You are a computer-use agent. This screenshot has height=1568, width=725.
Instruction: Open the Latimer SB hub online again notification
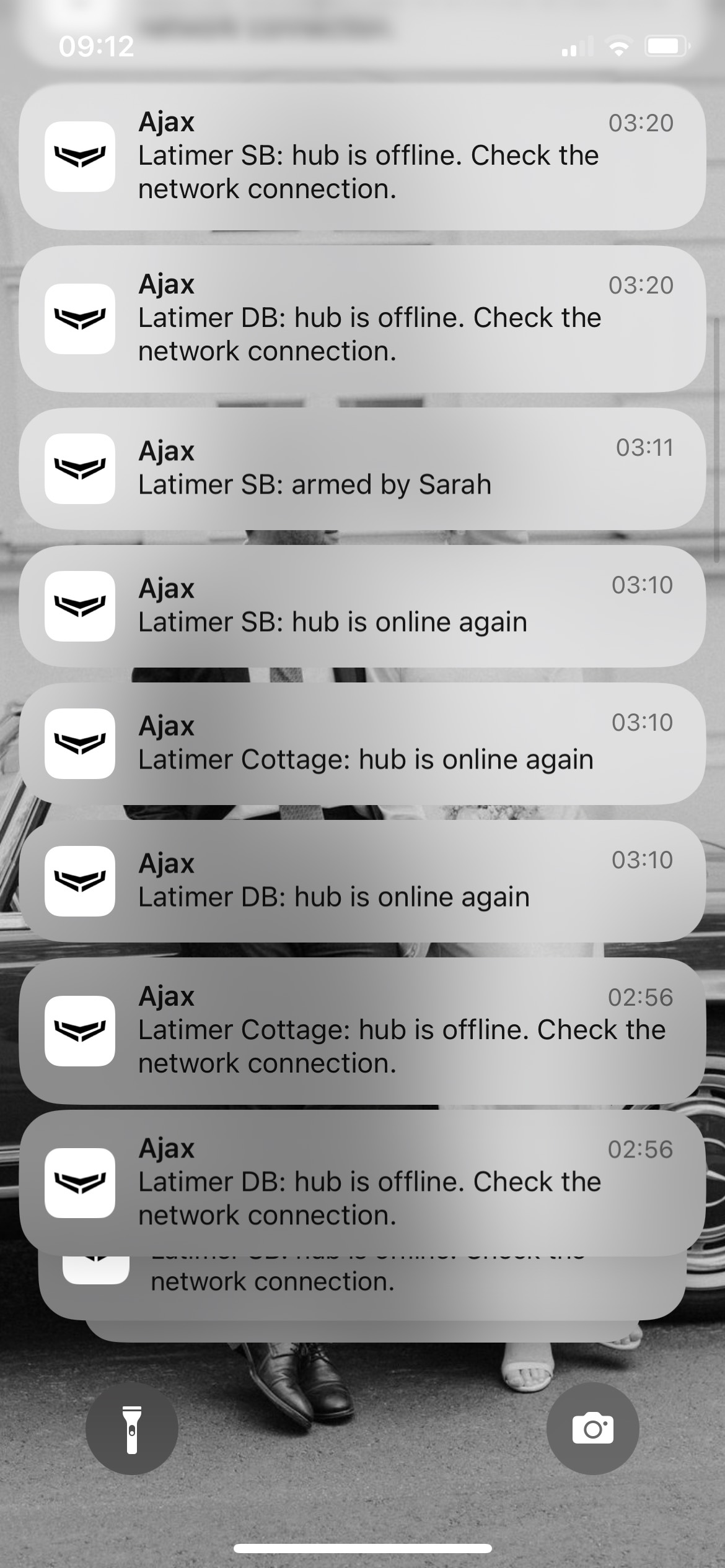point(362,606)
